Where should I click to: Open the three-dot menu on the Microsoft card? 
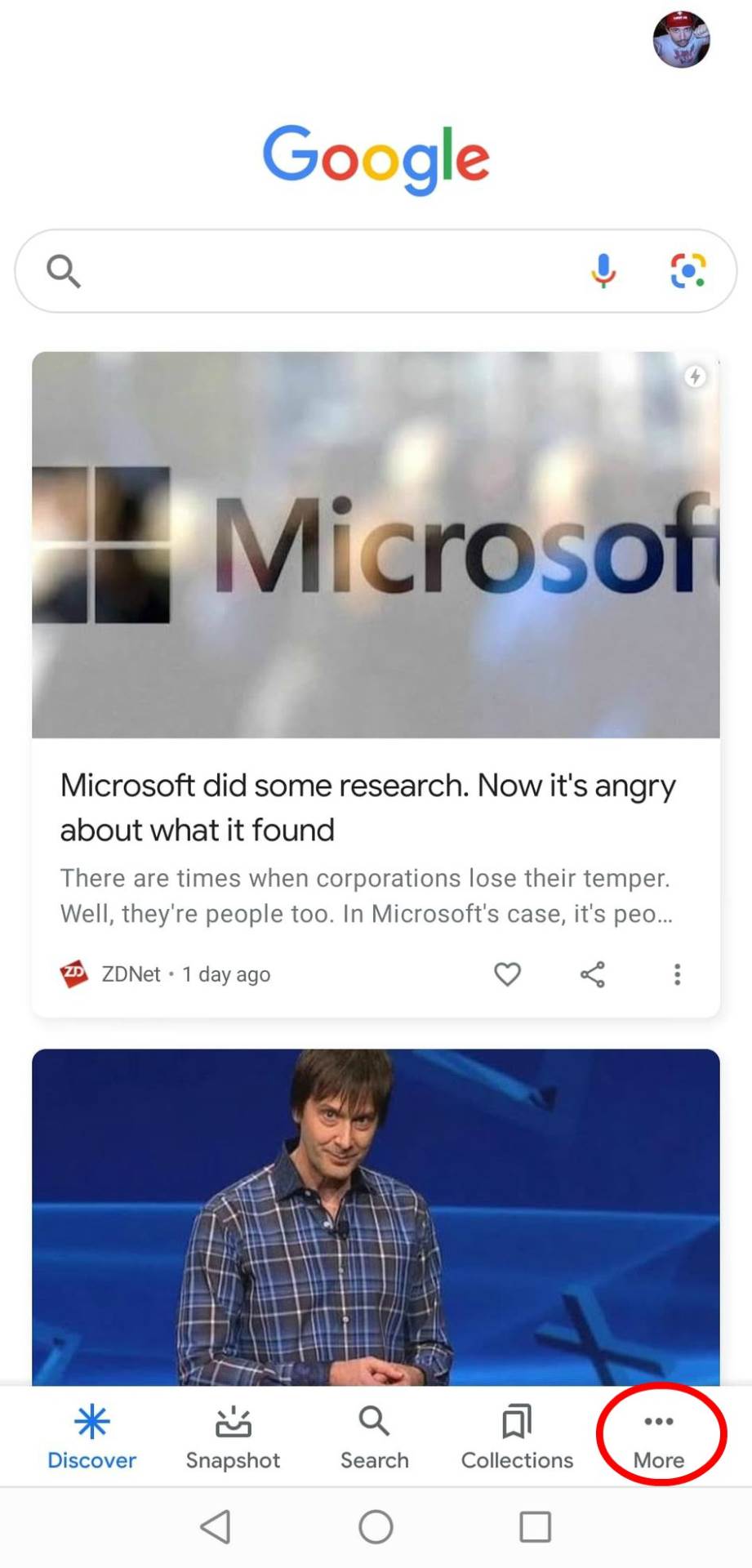677,973
